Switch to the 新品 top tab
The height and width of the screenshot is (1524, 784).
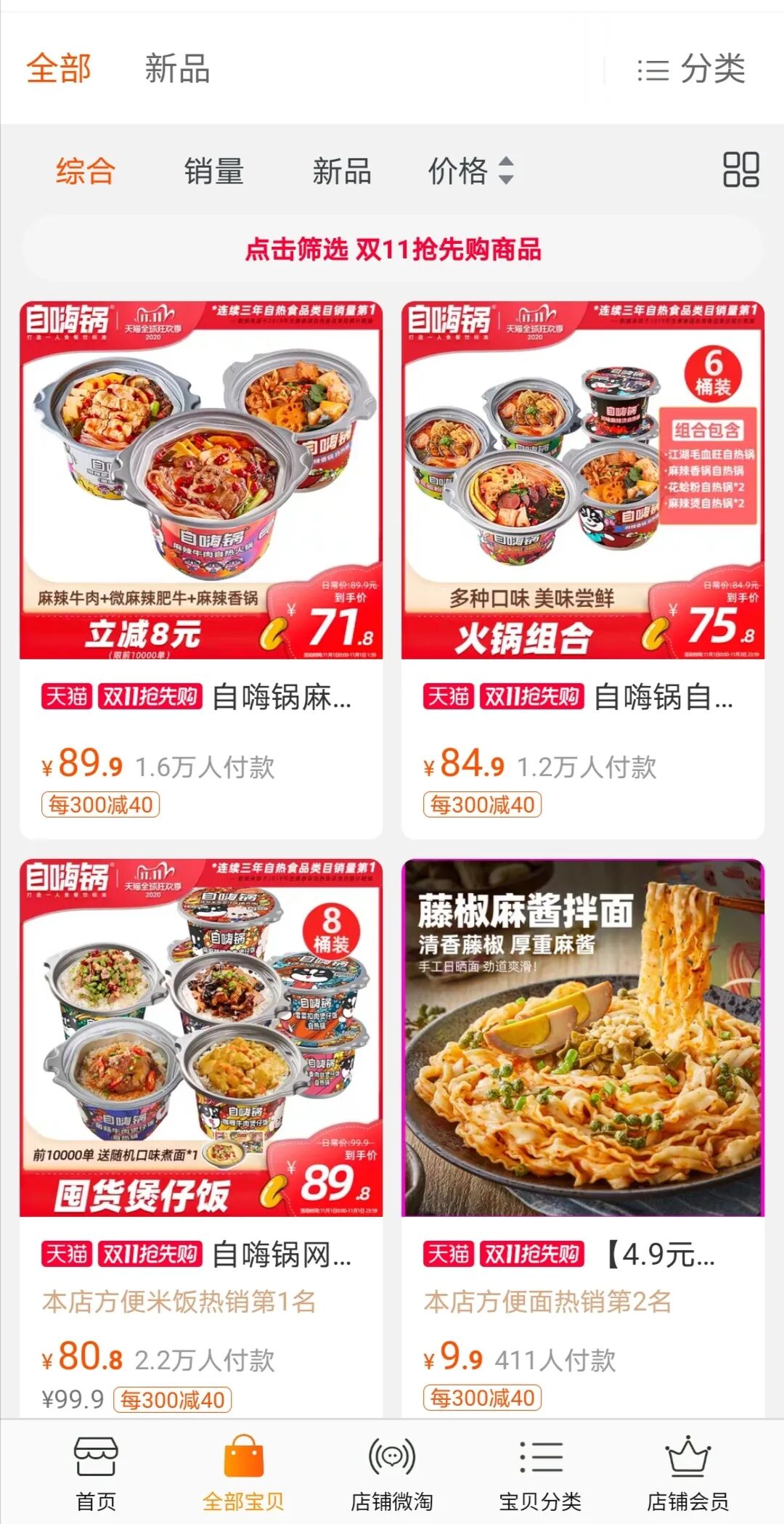click(177, 68)
